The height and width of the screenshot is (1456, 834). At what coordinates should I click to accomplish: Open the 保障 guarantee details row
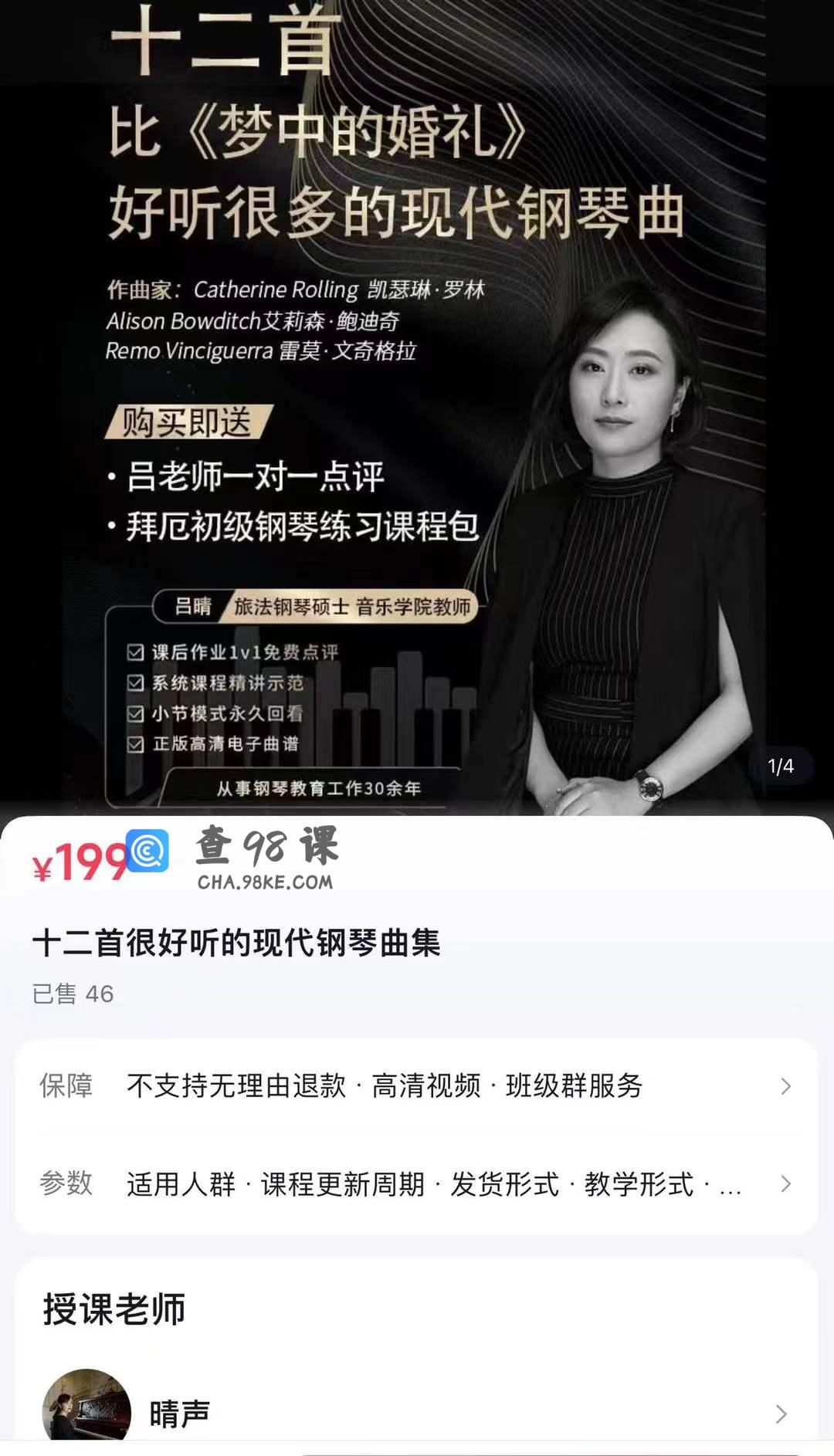coord(417,1086)
